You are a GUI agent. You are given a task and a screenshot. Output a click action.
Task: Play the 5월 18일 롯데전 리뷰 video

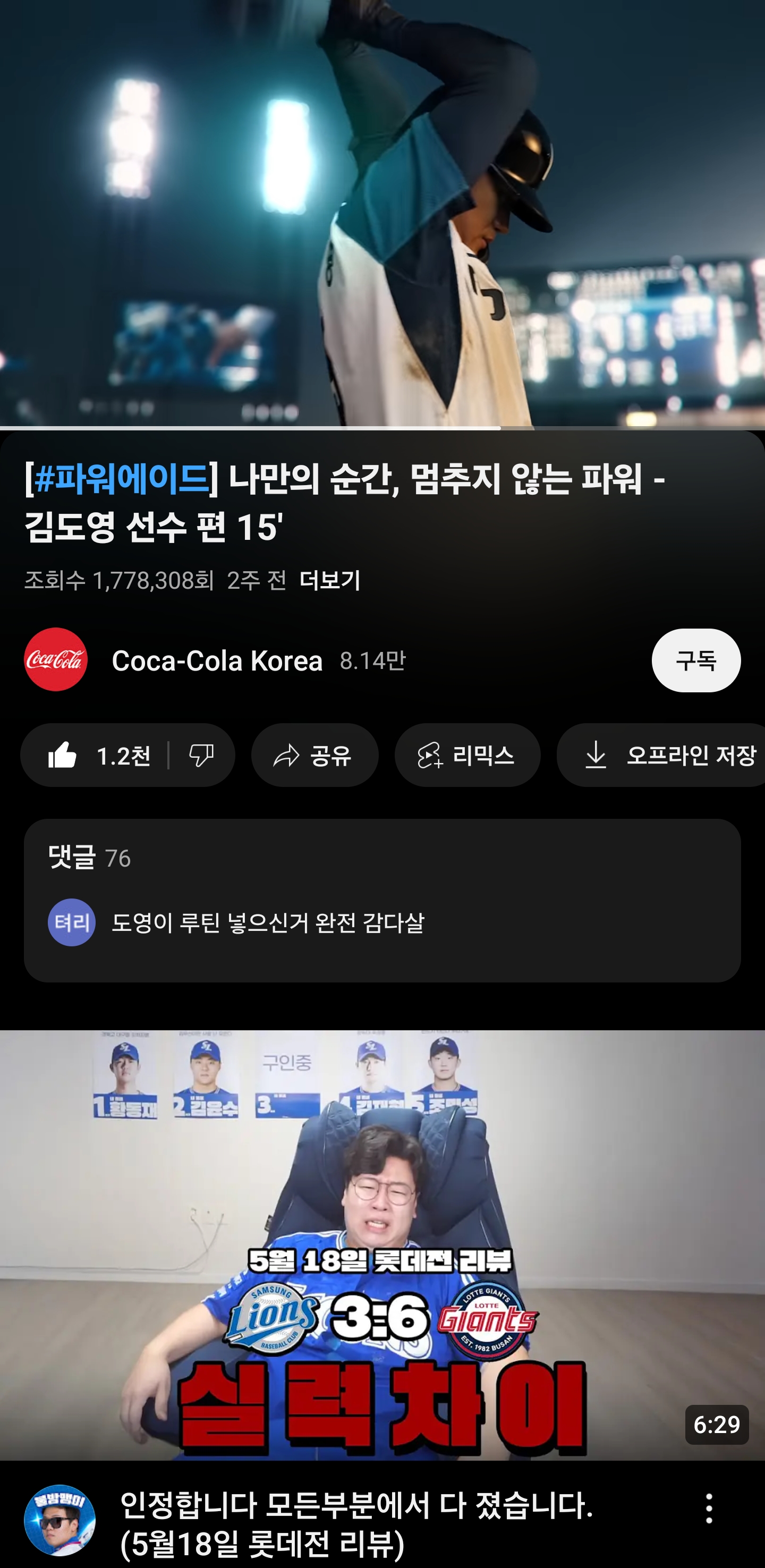pos(382,1245)
